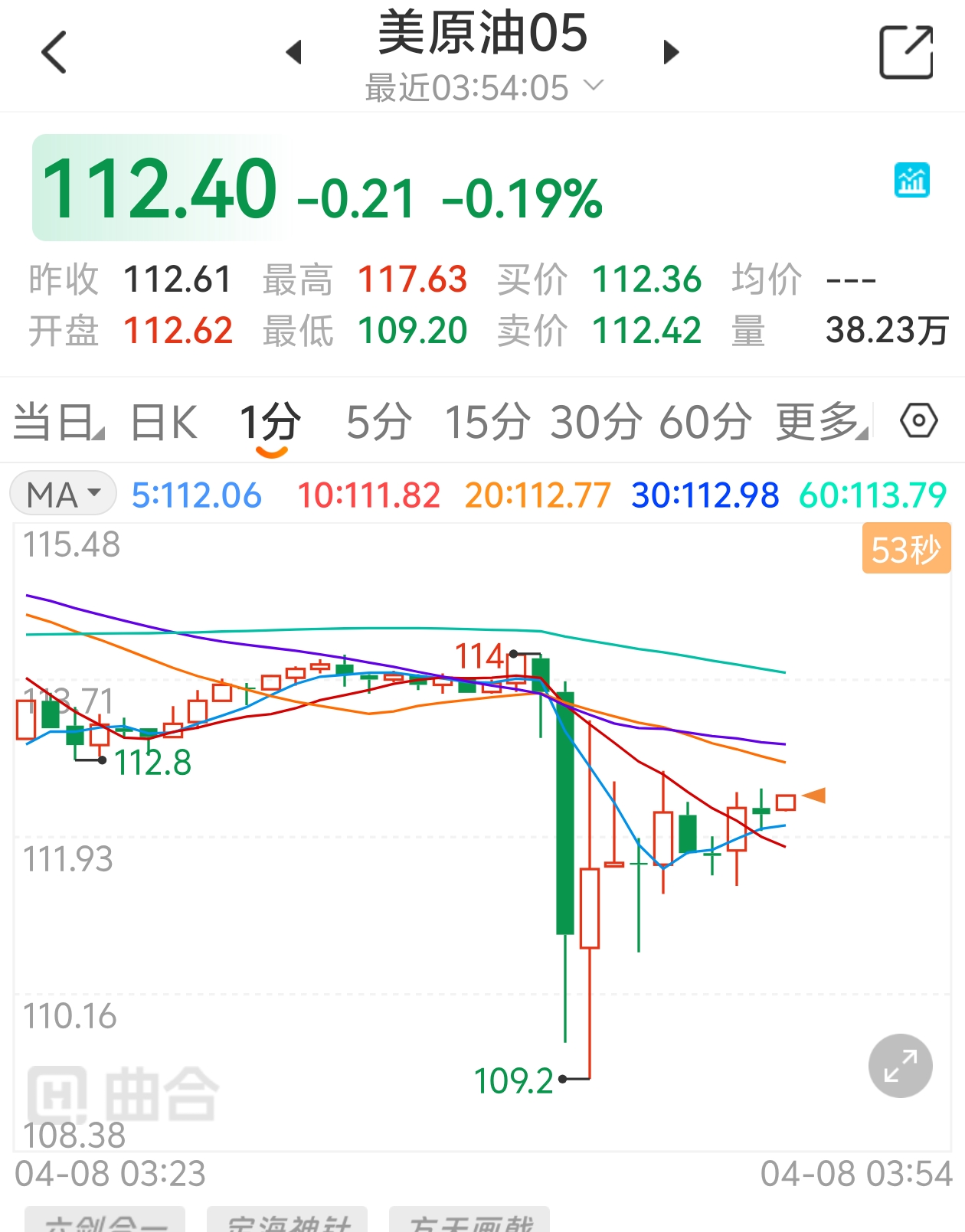Select the 5分 chart period
Viewport: 965px width, 1232px height.
point(378,422)
